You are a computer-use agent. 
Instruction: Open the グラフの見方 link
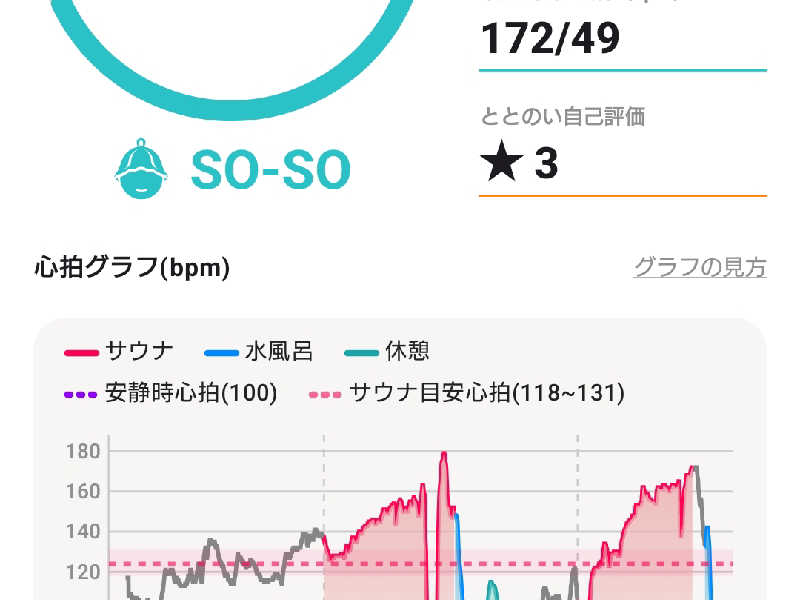(700, 268)
